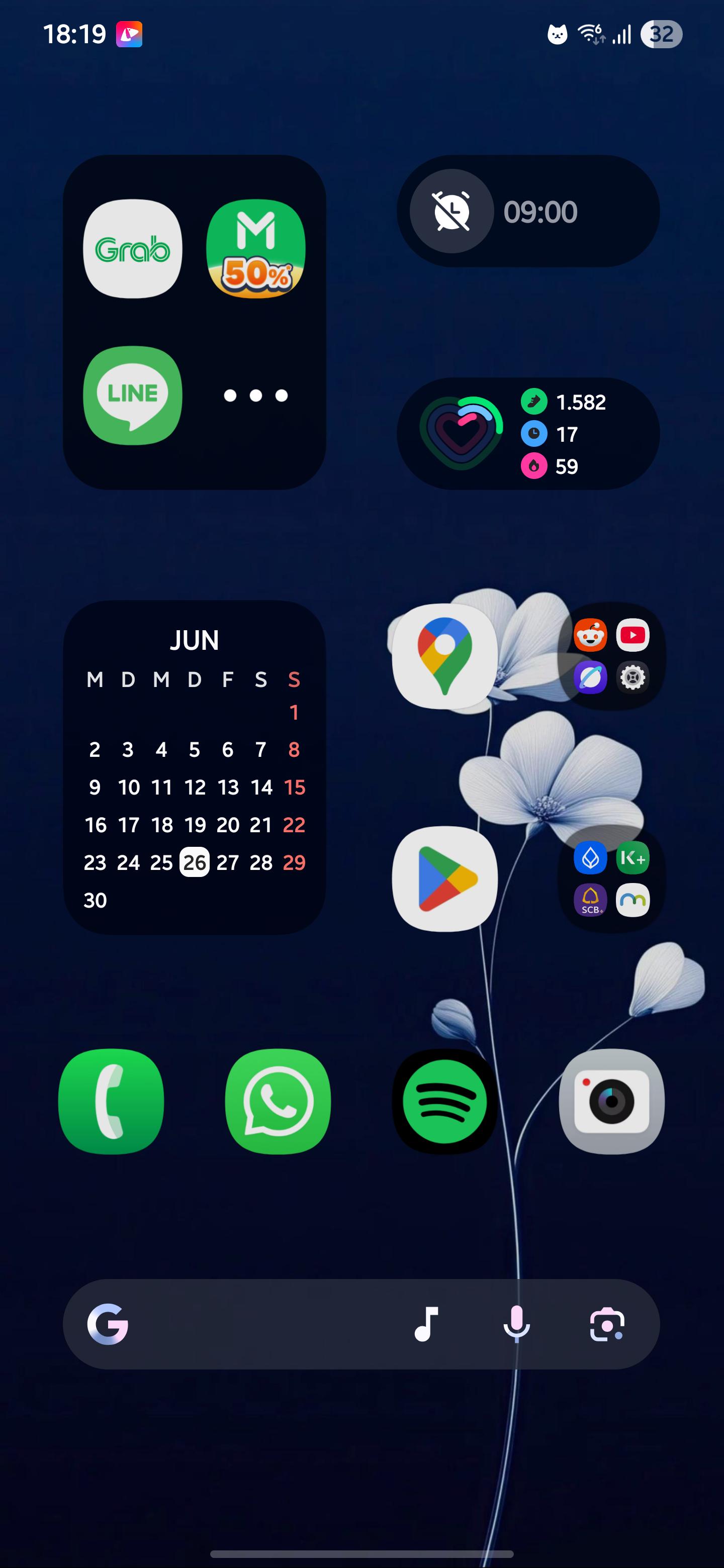Open Google Play Store
This screenshot has height=1568, width=724.
click(445, 879)
